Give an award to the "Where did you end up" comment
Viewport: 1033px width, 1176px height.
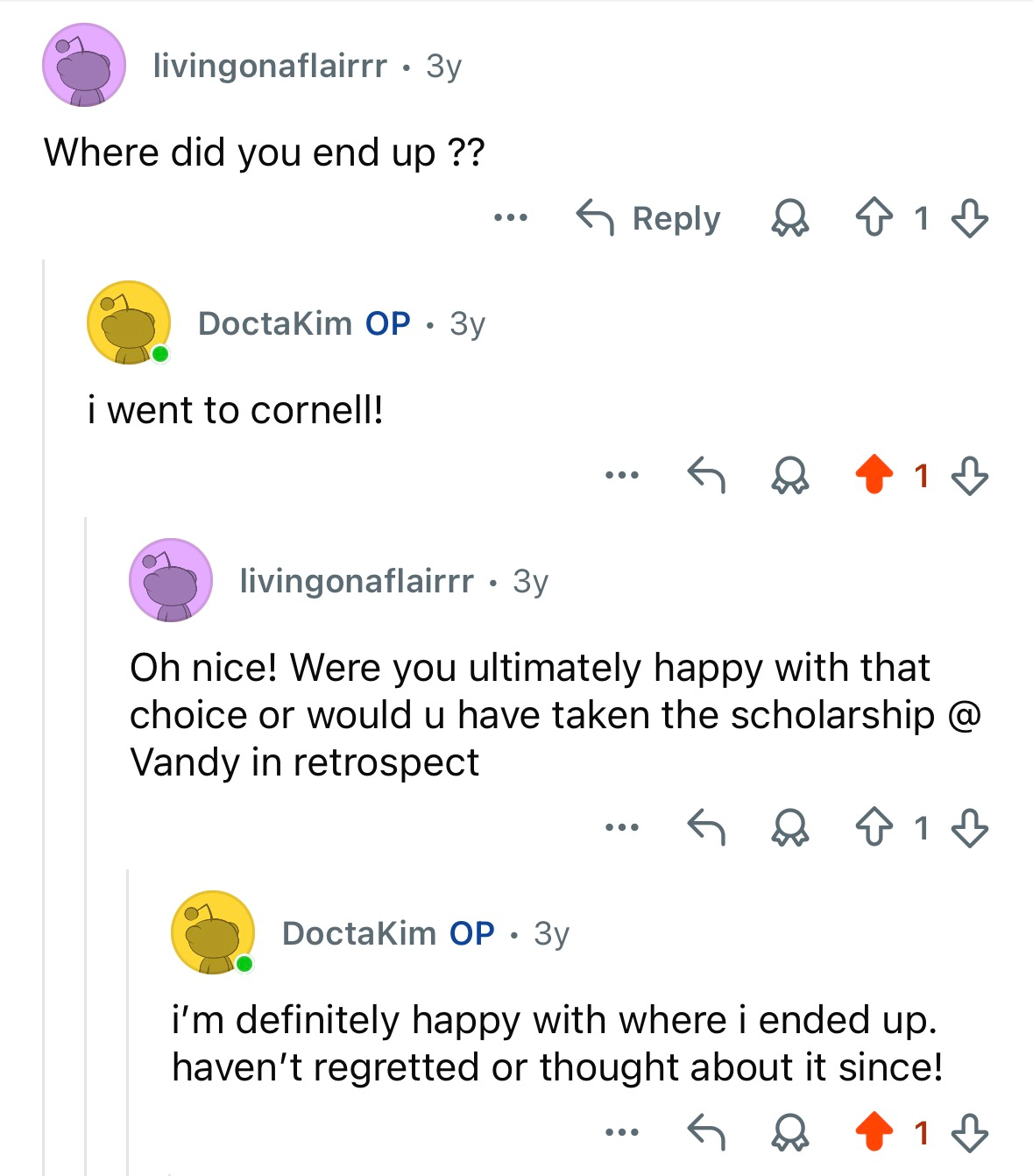click(x=789, y=219)
